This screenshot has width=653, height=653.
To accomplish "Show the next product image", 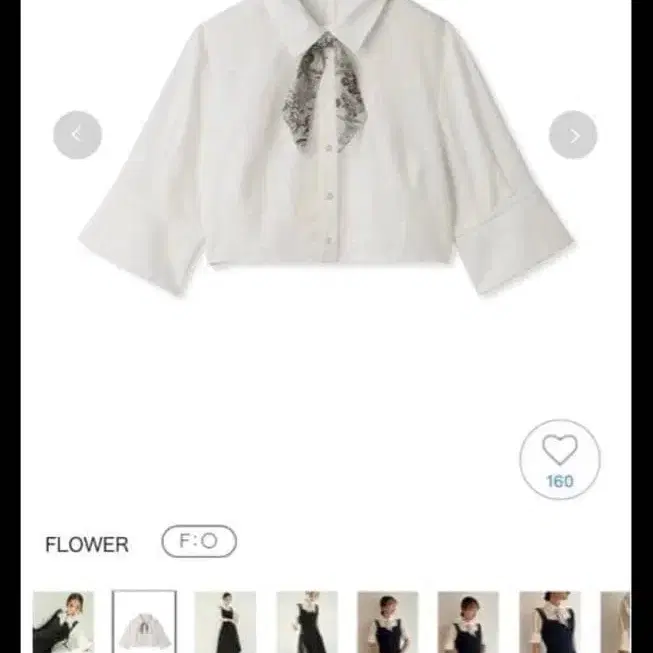I will click(573, 135).
